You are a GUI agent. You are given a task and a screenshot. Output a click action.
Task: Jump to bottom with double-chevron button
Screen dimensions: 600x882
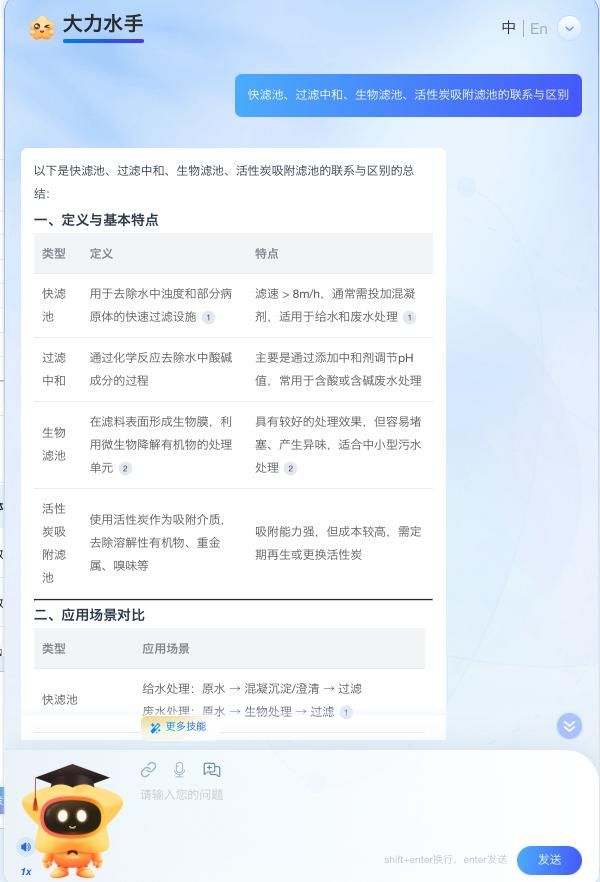[x=569, y=726]
